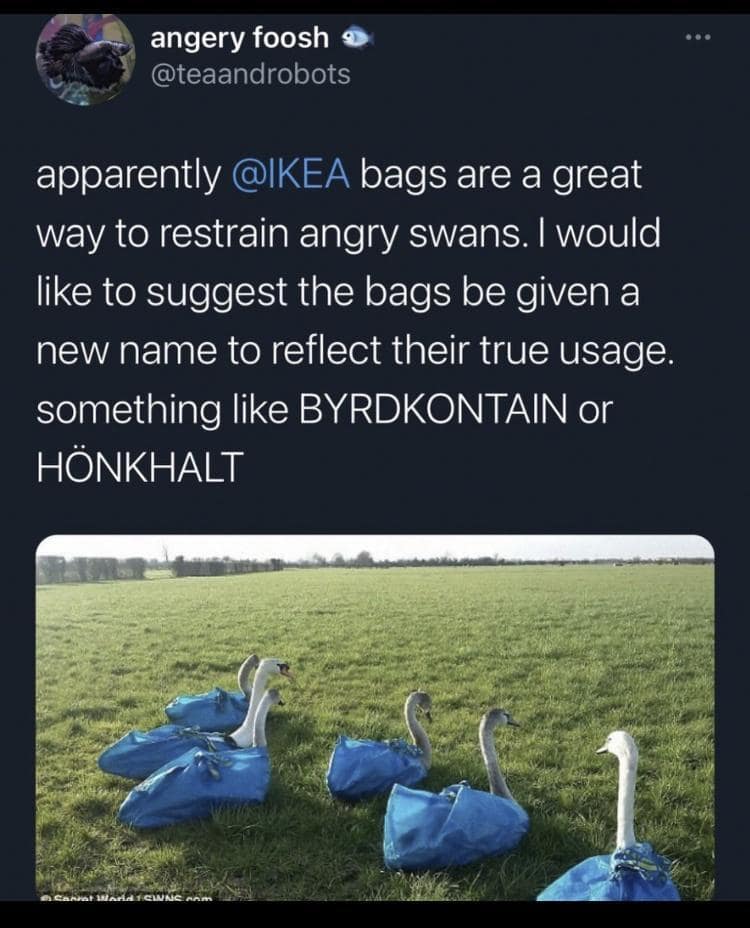The width and height of the screenshot is (750, 928).
Task: Open the @teaandrobots profile via its handle
Action: (x=250, y=74)
